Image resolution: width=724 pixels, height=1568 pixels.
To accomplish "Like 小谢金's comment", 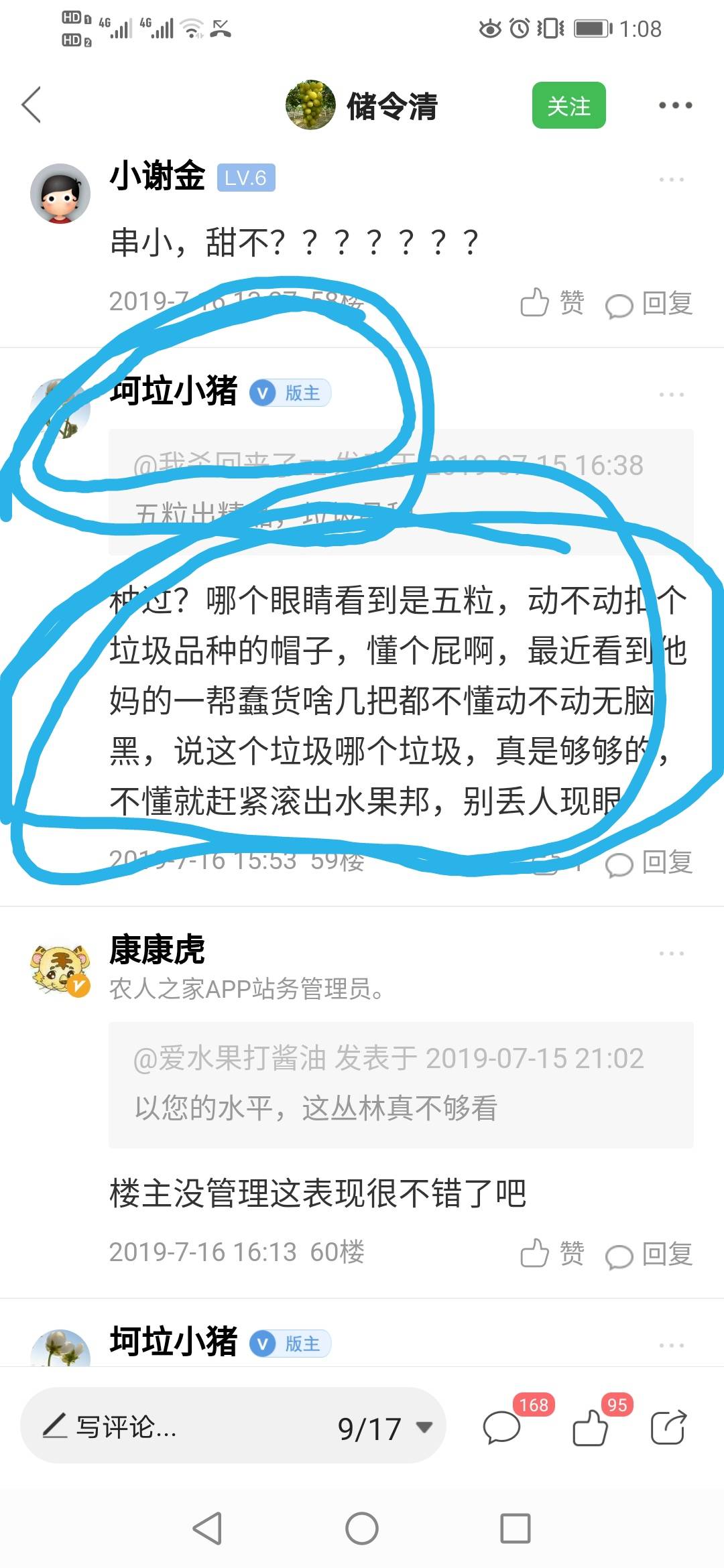I will [552, 302].
